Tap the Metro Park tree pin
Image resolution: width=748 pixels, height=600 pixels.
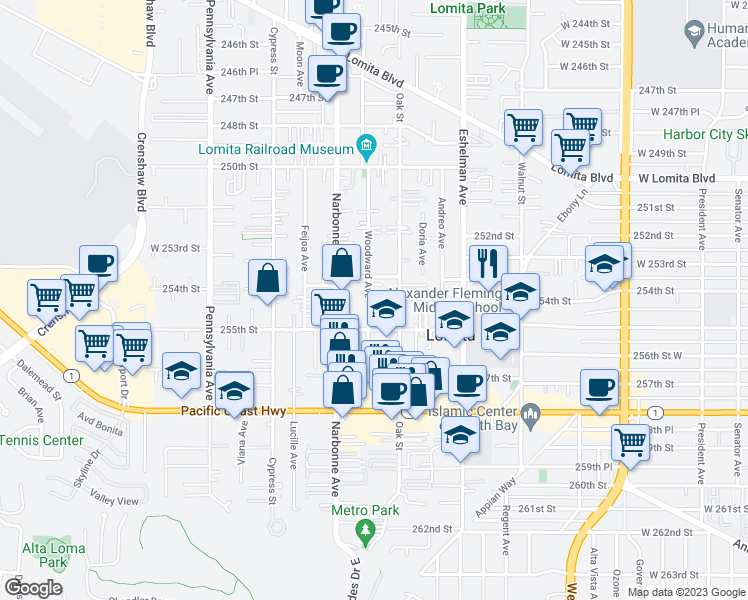(366, 532)
